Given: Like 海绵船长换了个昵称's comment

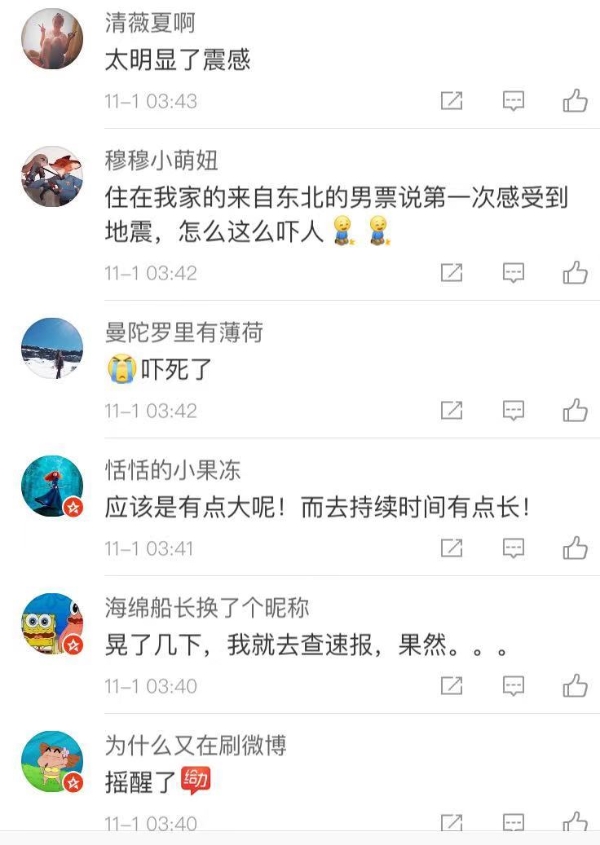Looking at the screenshot, I should 574,686.
